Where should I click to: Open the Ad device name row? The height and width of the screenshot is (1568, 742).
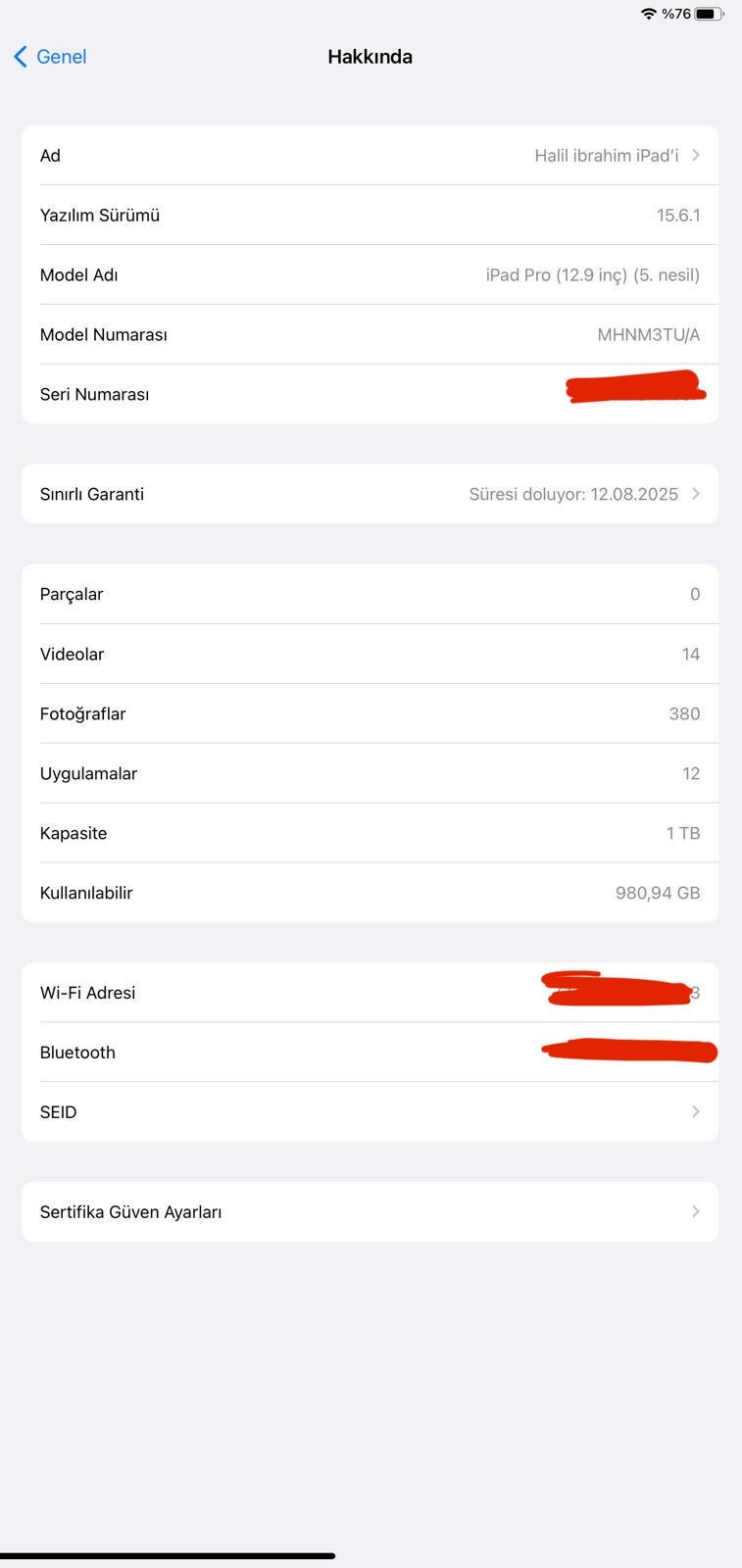(x=370, y=156)
